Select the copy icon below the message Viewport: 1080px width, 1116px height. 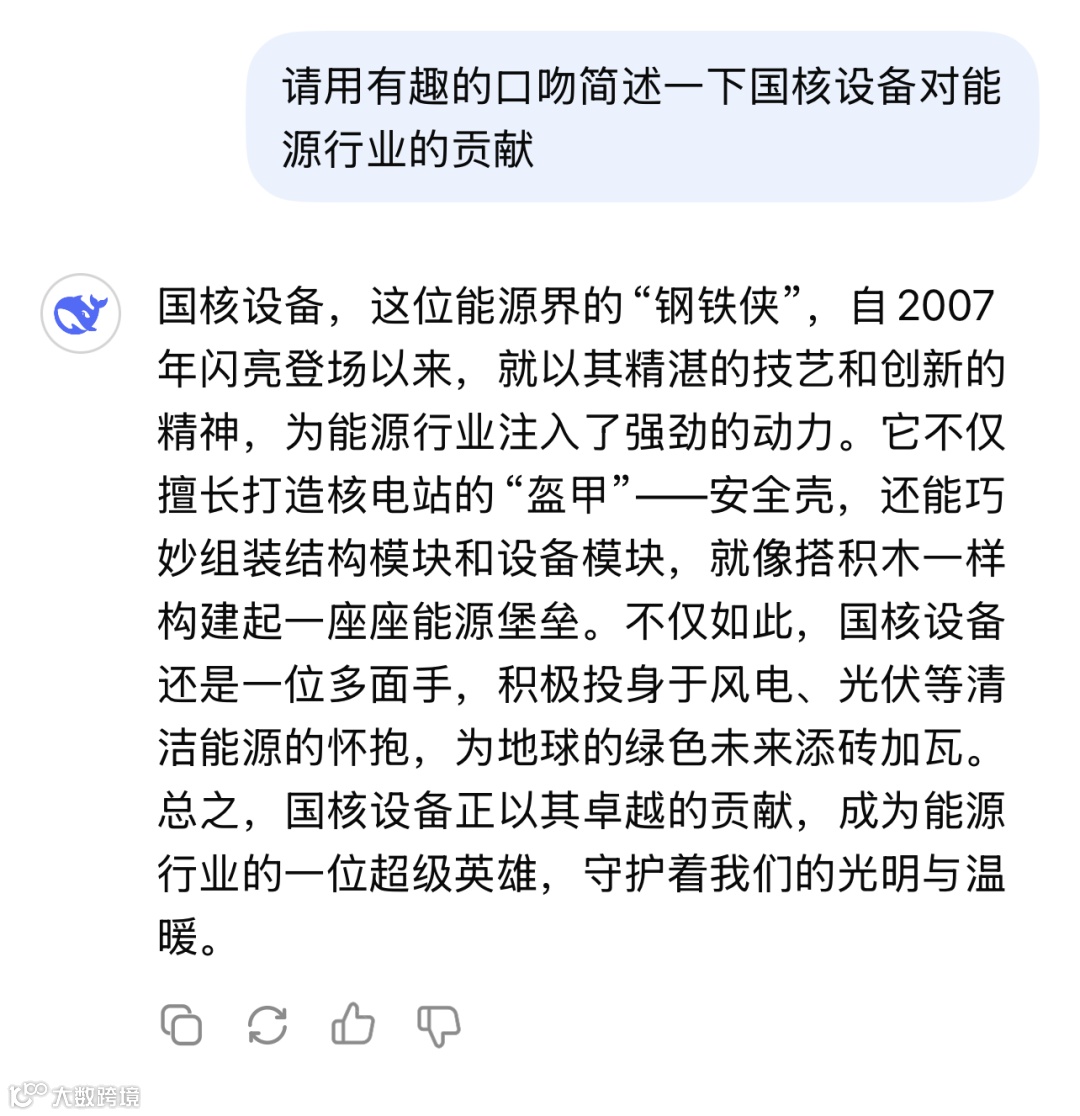pyautogui.click(x=183, y=1024)
